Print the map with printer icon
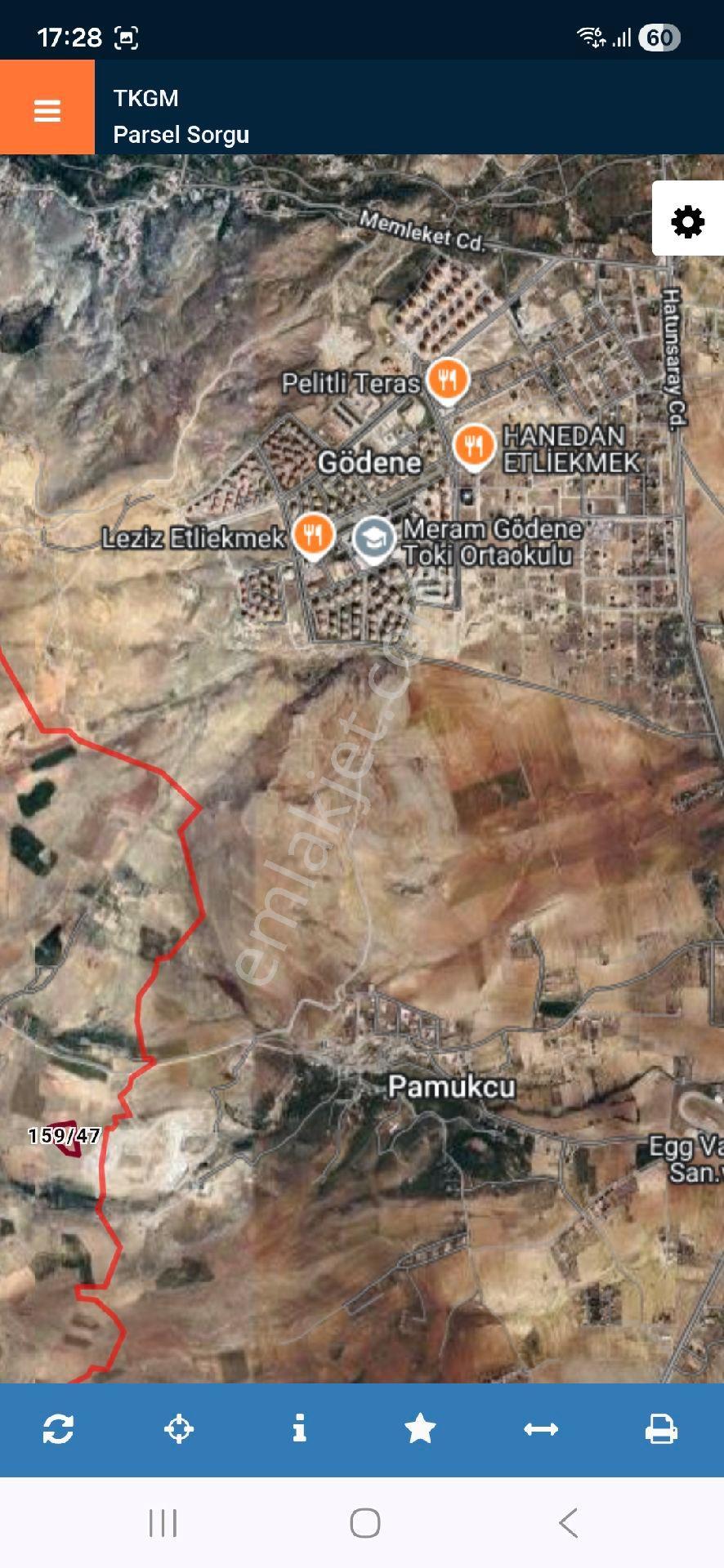The width and height of the screenshot is (724, 1568). tap(661, 1429)
